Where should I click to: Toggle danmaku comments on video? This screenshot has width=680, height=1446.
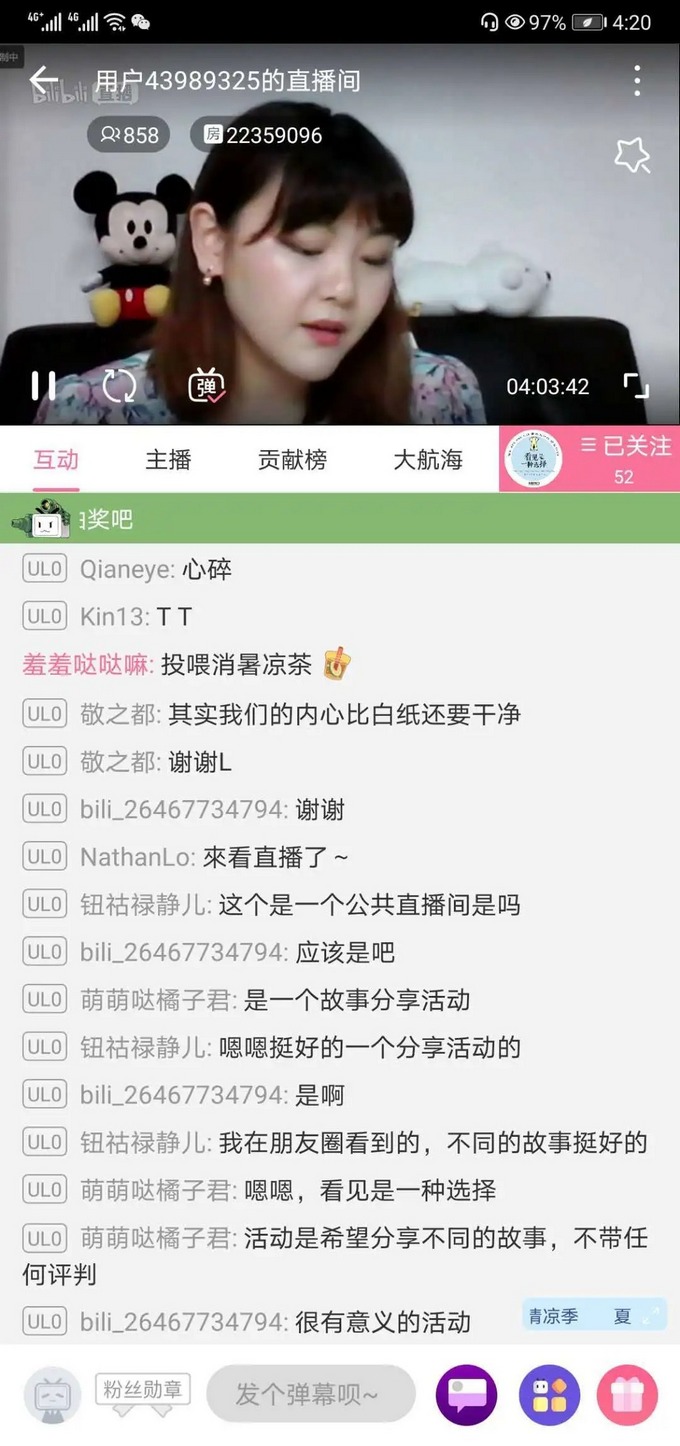[206, 386]
